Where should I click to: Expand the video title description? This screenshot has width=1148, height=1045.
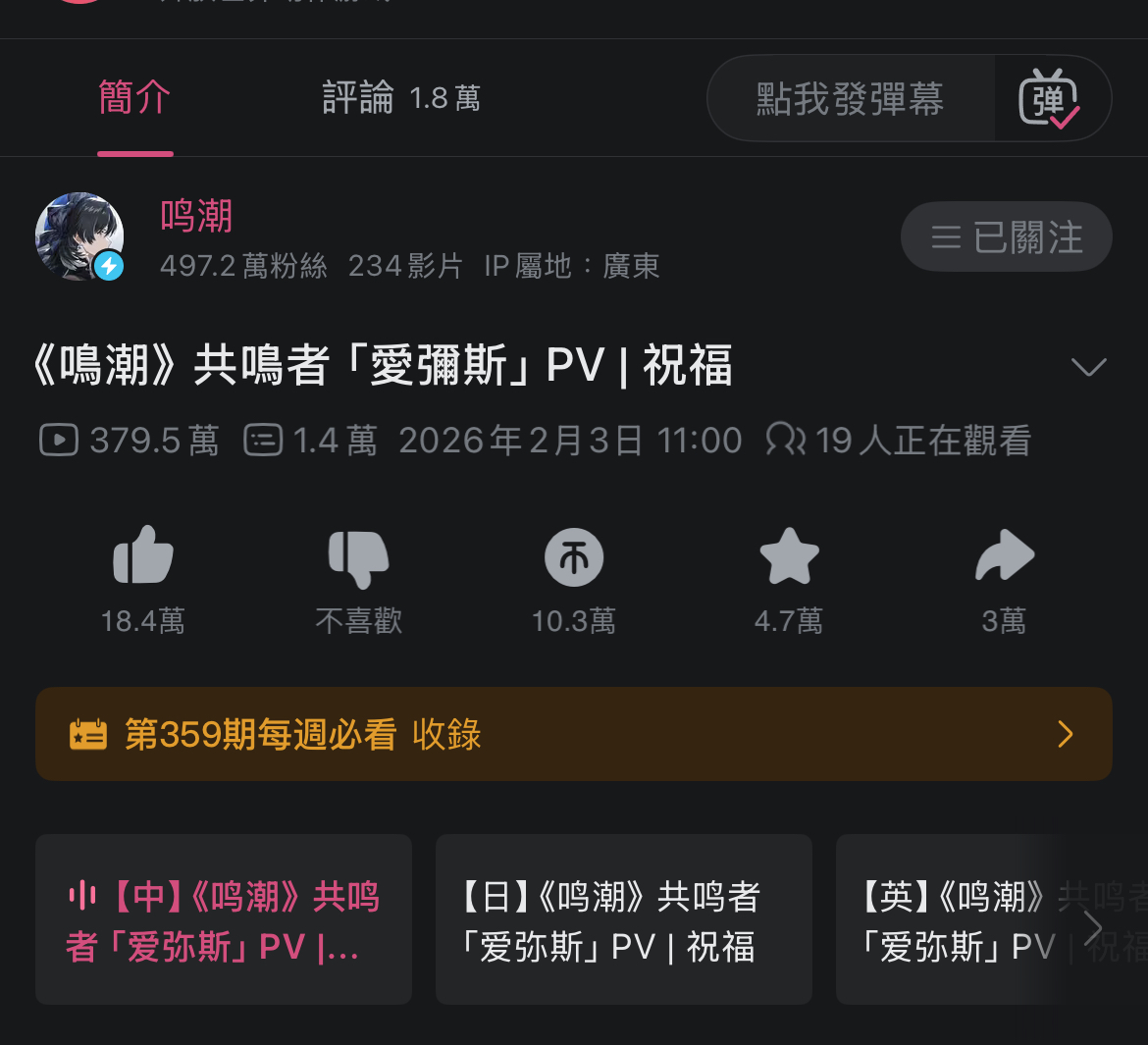(1088, 367)
